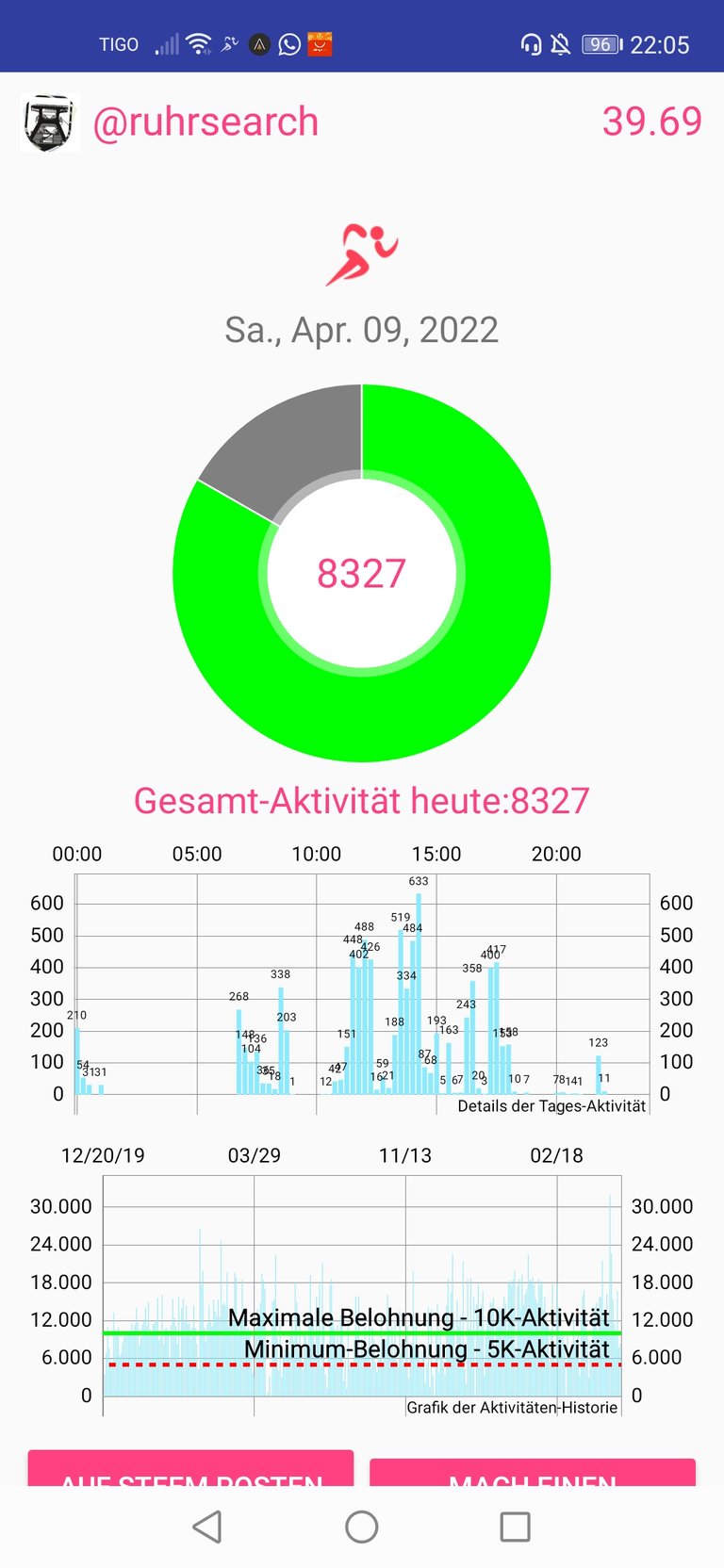Open the recent apps overview
The image size is (724, 1568).
[x=515, y=1527]
